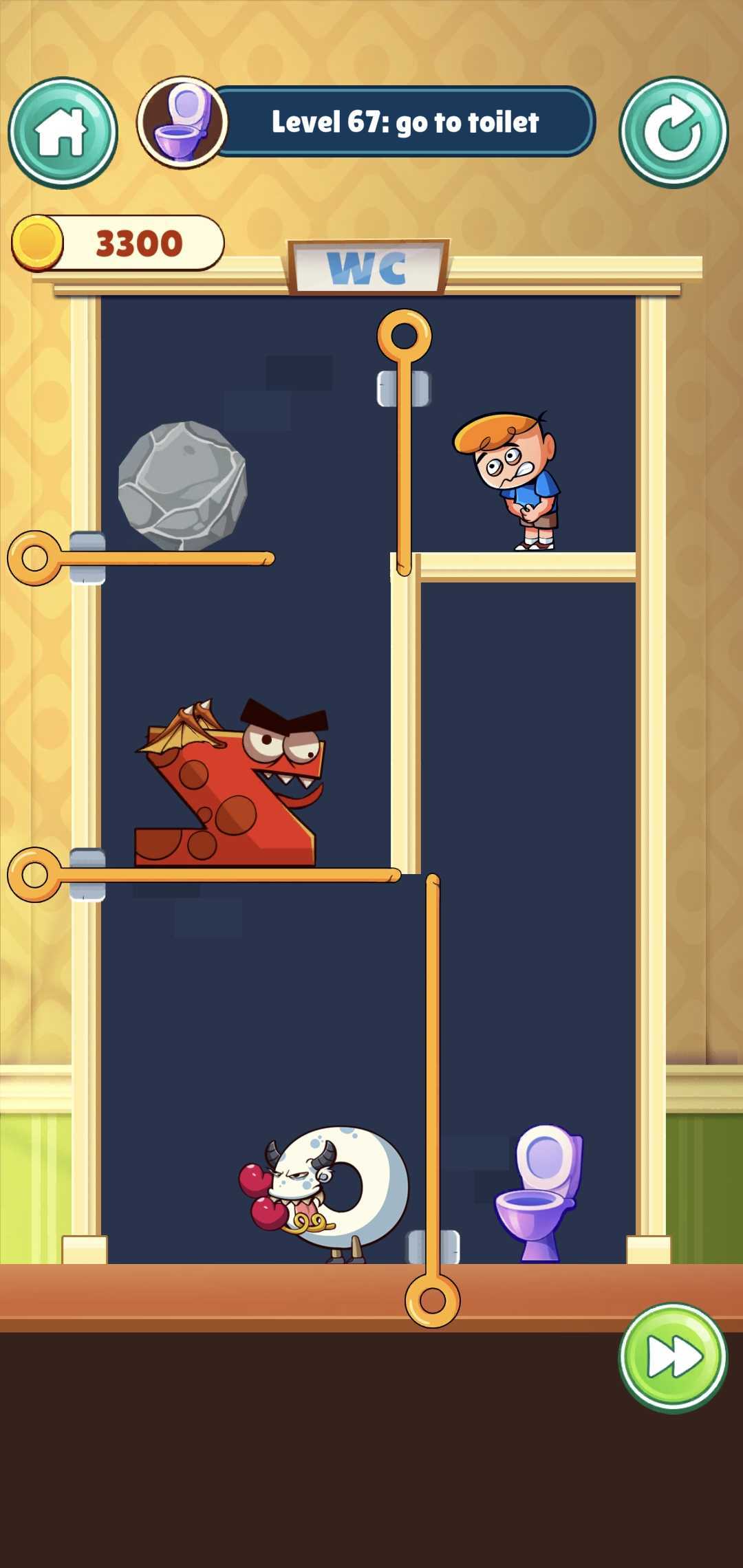The image size is (743, 1568).
Task: Pull the vertical pin beside the boy
Action: [405, 336]
